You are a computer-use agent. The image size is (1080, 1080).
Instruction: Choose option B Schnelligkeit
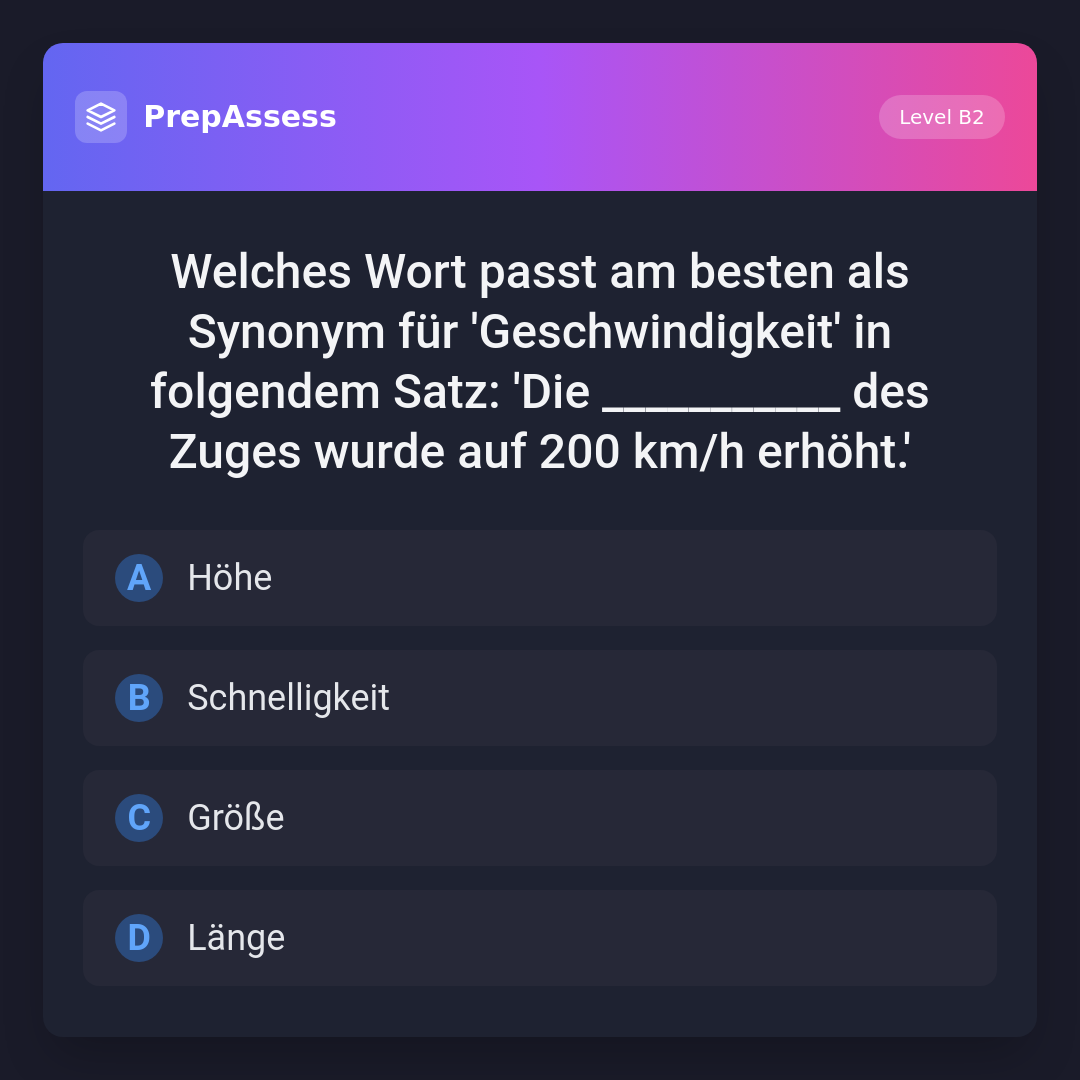coord(540,698)
